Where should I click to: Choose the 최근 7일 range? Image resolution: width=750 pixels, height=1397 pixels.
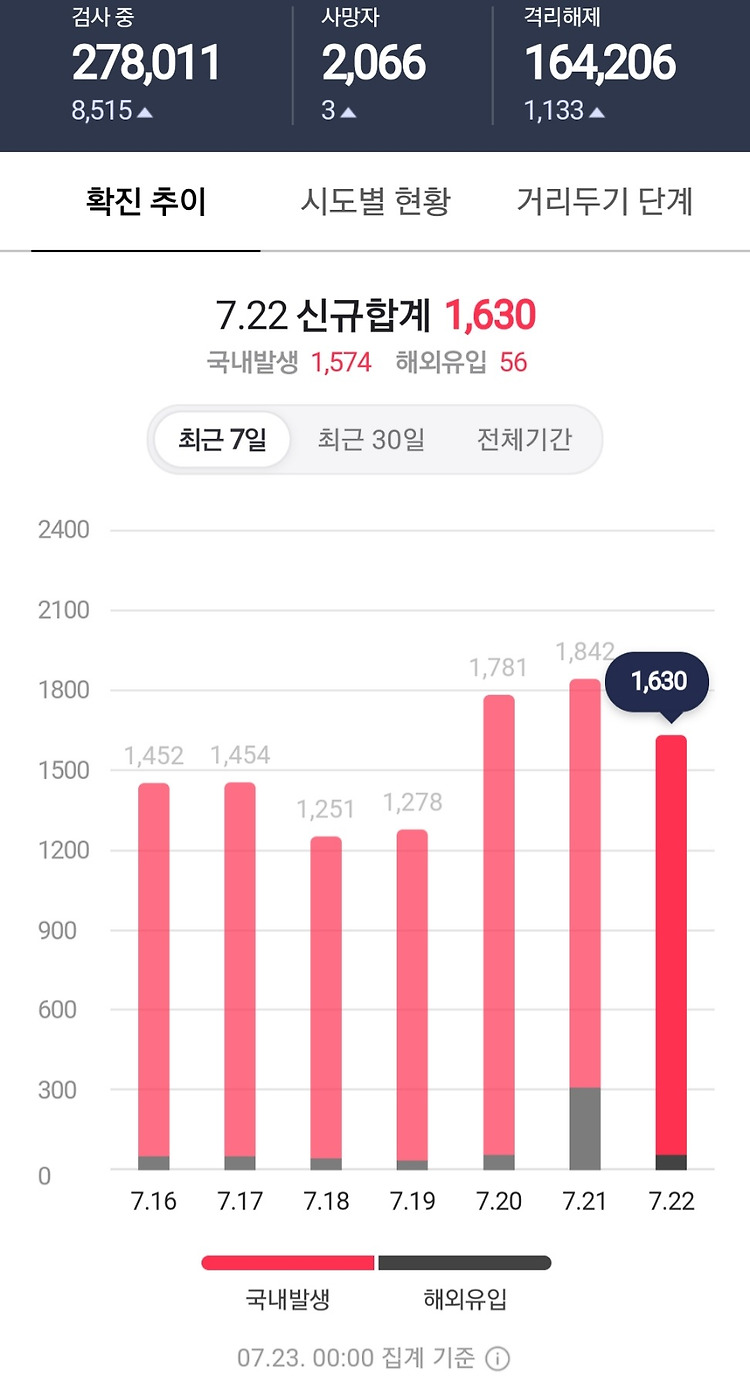click(222, 439)
